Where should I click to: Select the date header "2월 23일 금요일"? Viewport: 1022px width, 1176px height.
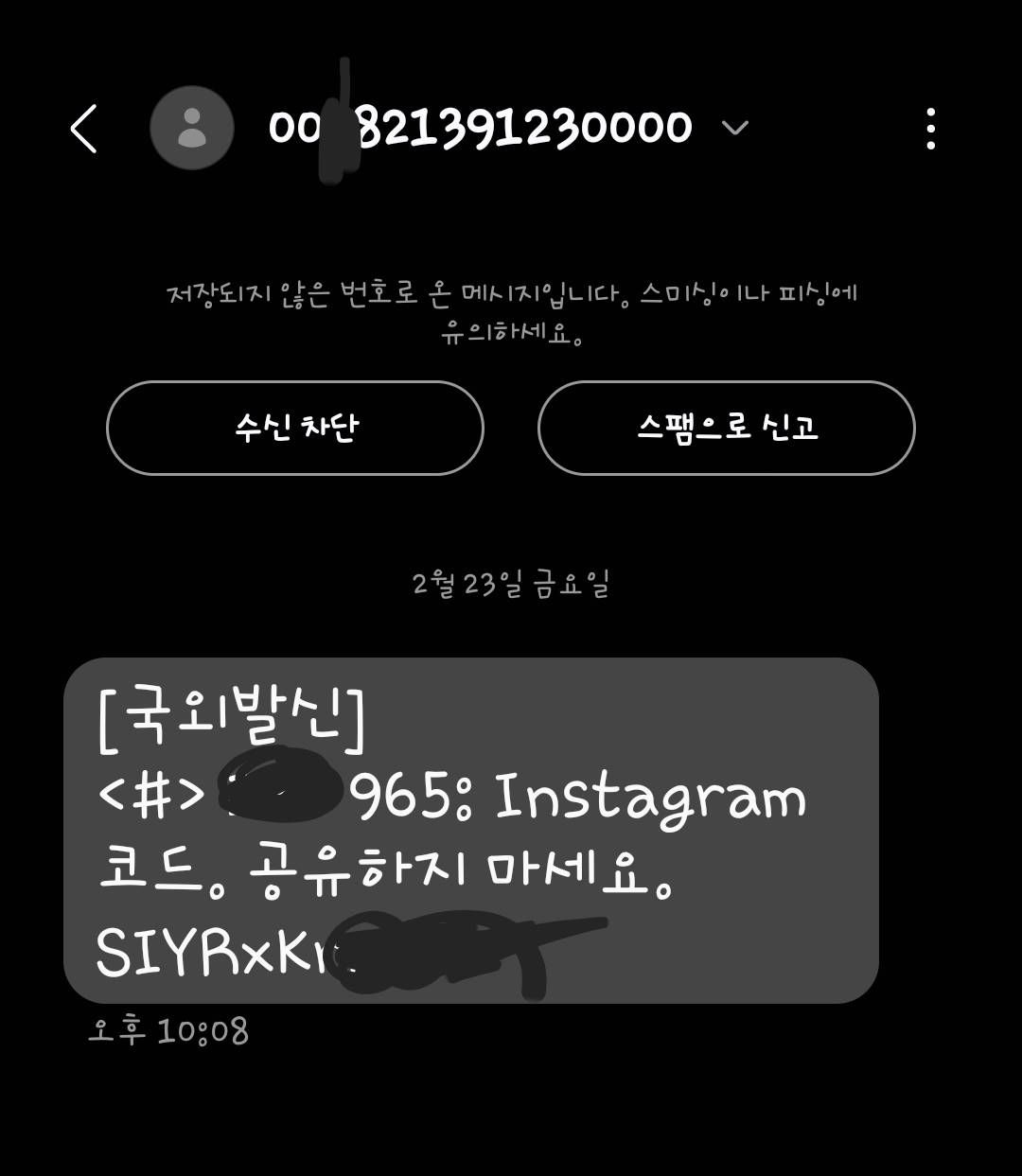(x=512, y=586)
